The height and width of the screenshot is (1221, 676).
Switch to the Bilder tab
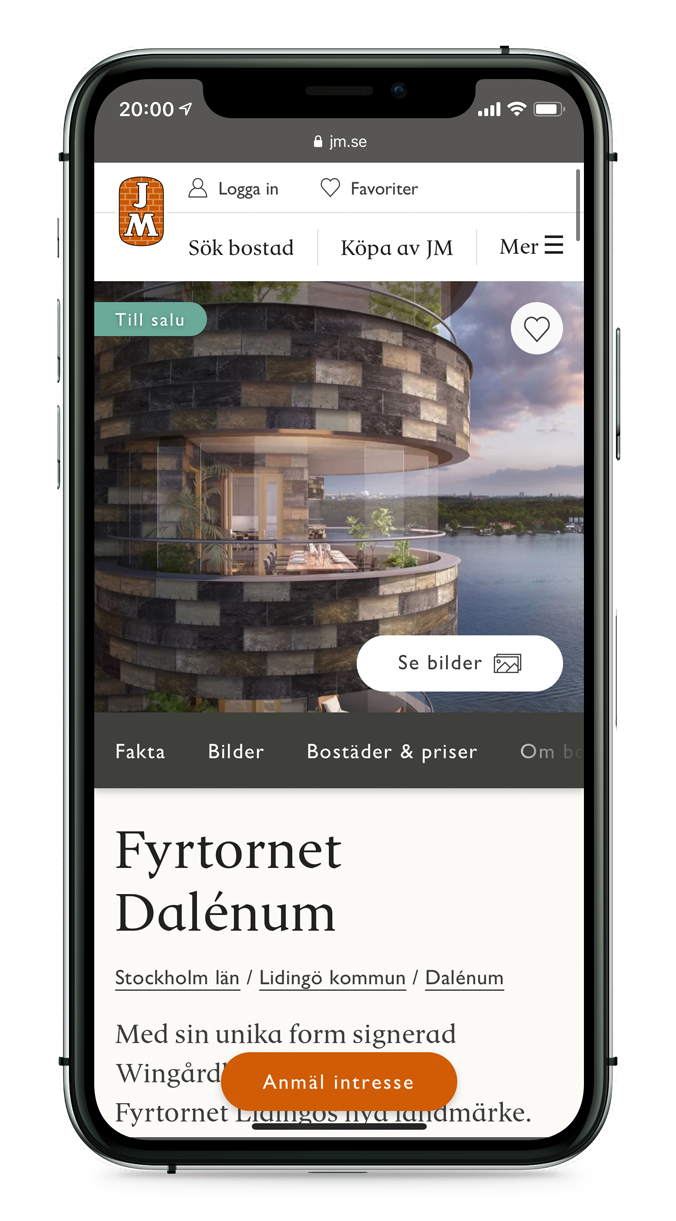(236, 752)
